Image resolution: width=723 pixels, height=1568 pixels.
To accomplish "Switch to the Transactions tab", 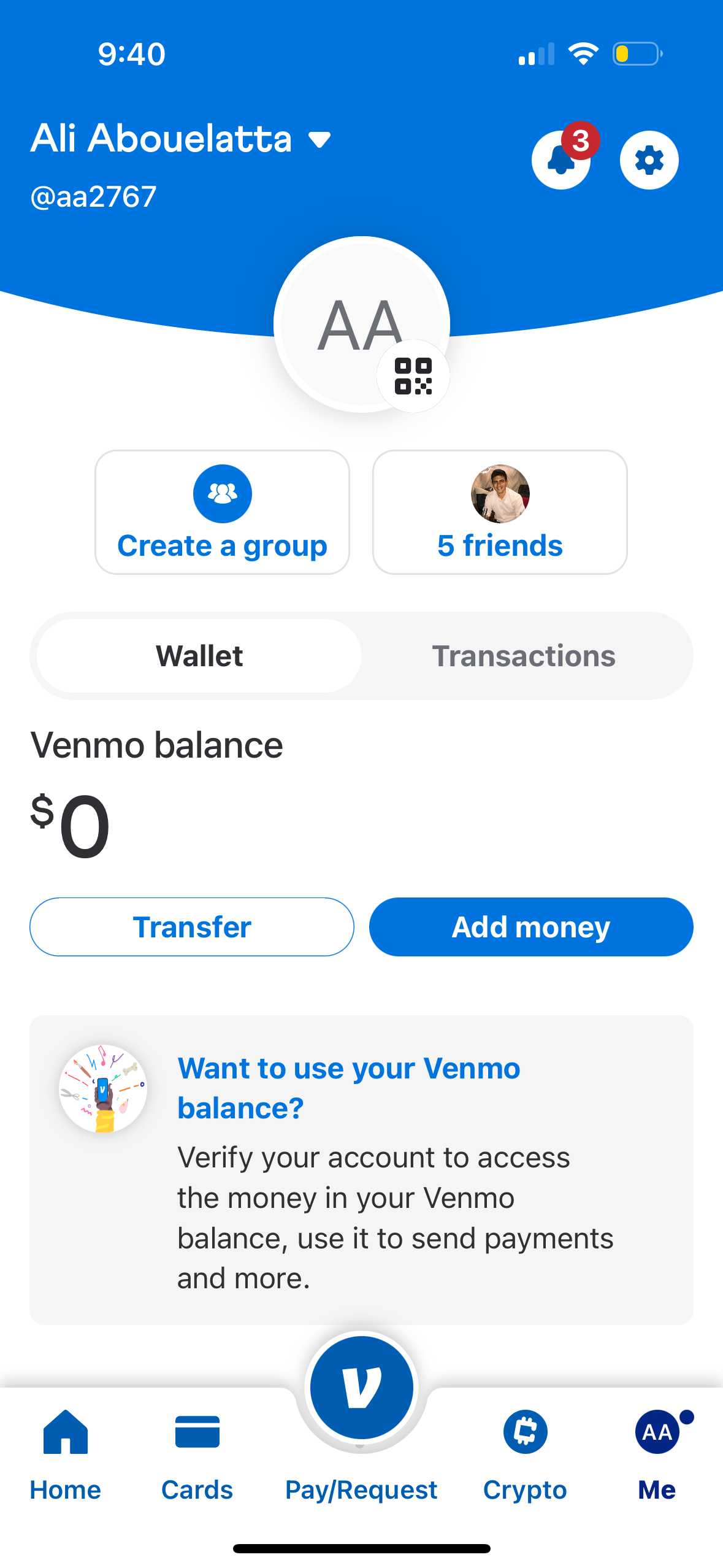I will point(524,655).
